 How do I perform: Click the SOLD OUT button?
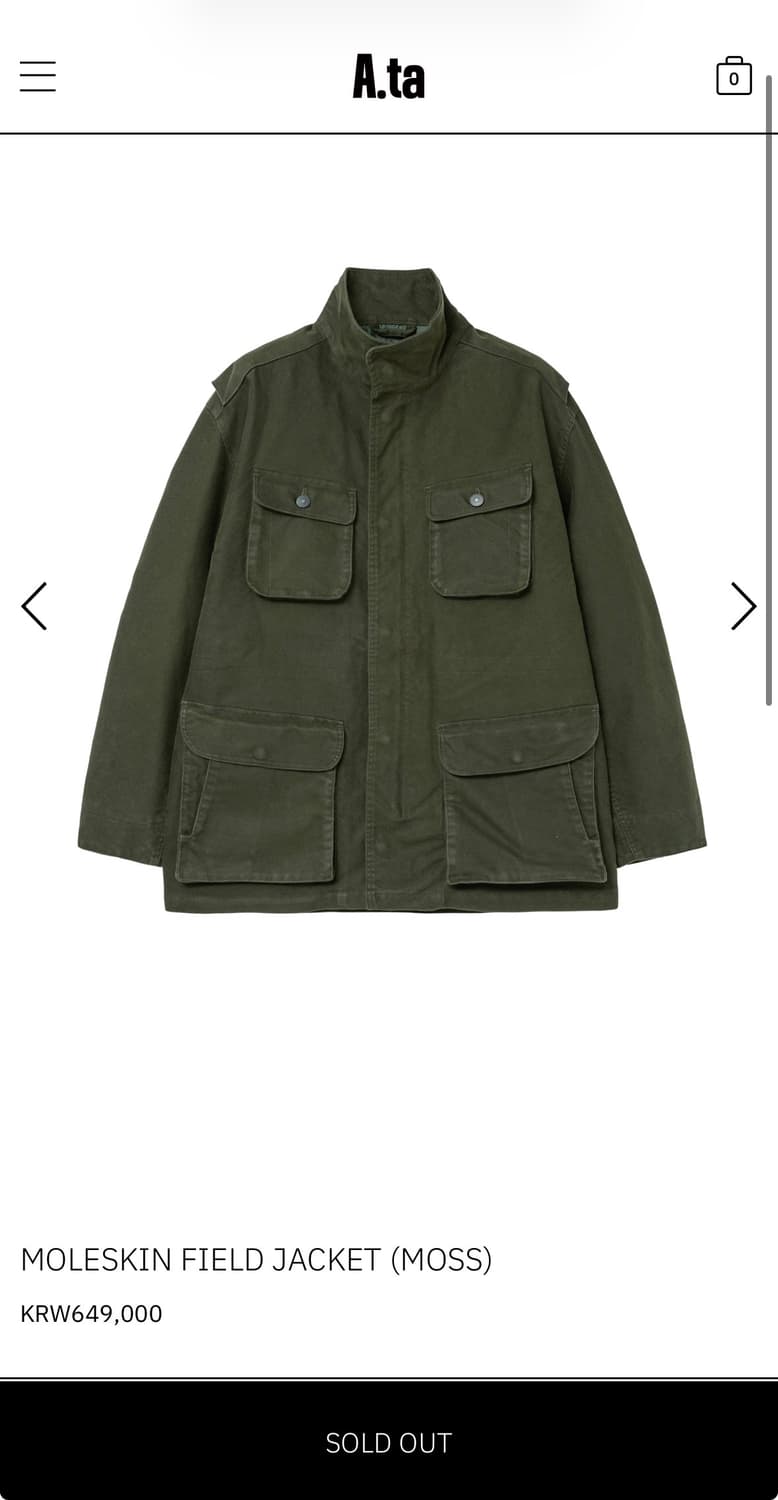389,1443
